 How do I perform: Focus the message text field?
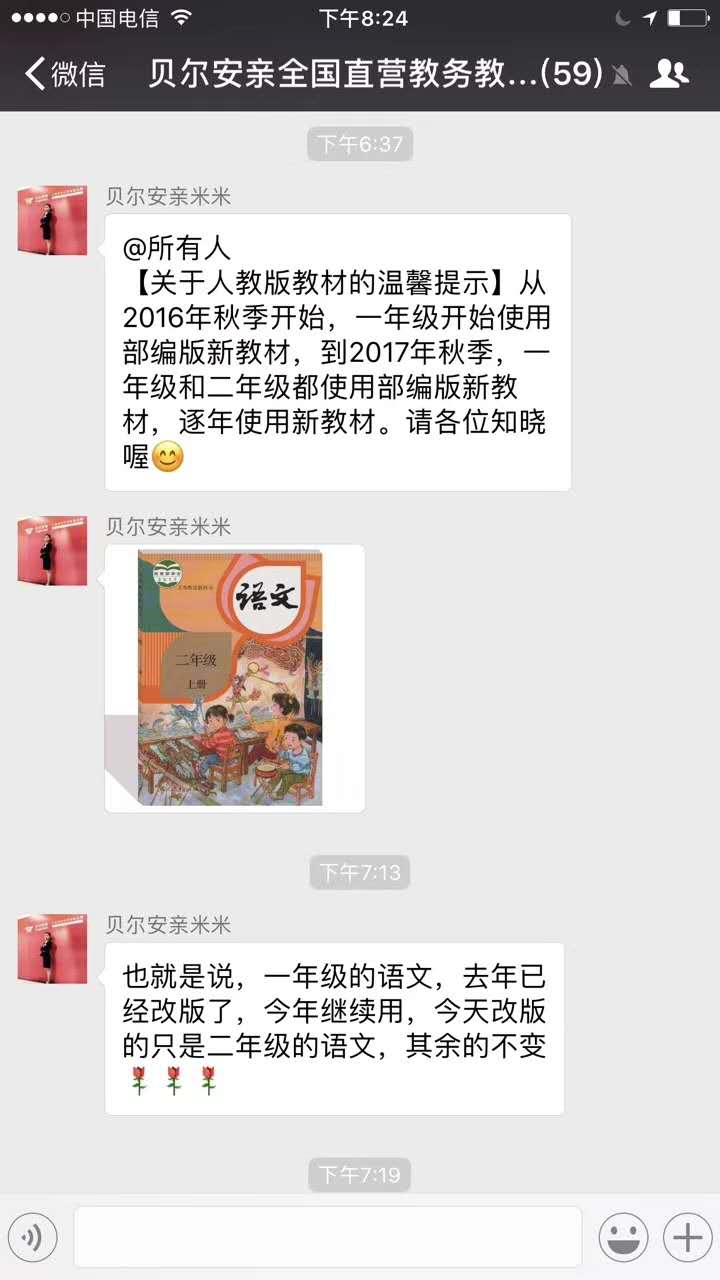(327, 1238)
